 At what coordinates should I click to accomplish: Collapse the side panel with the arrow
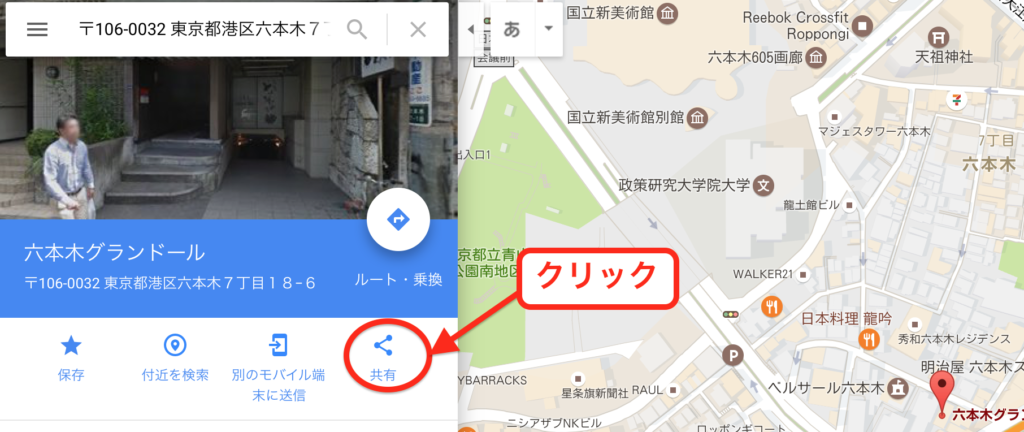tap(471, 29)
